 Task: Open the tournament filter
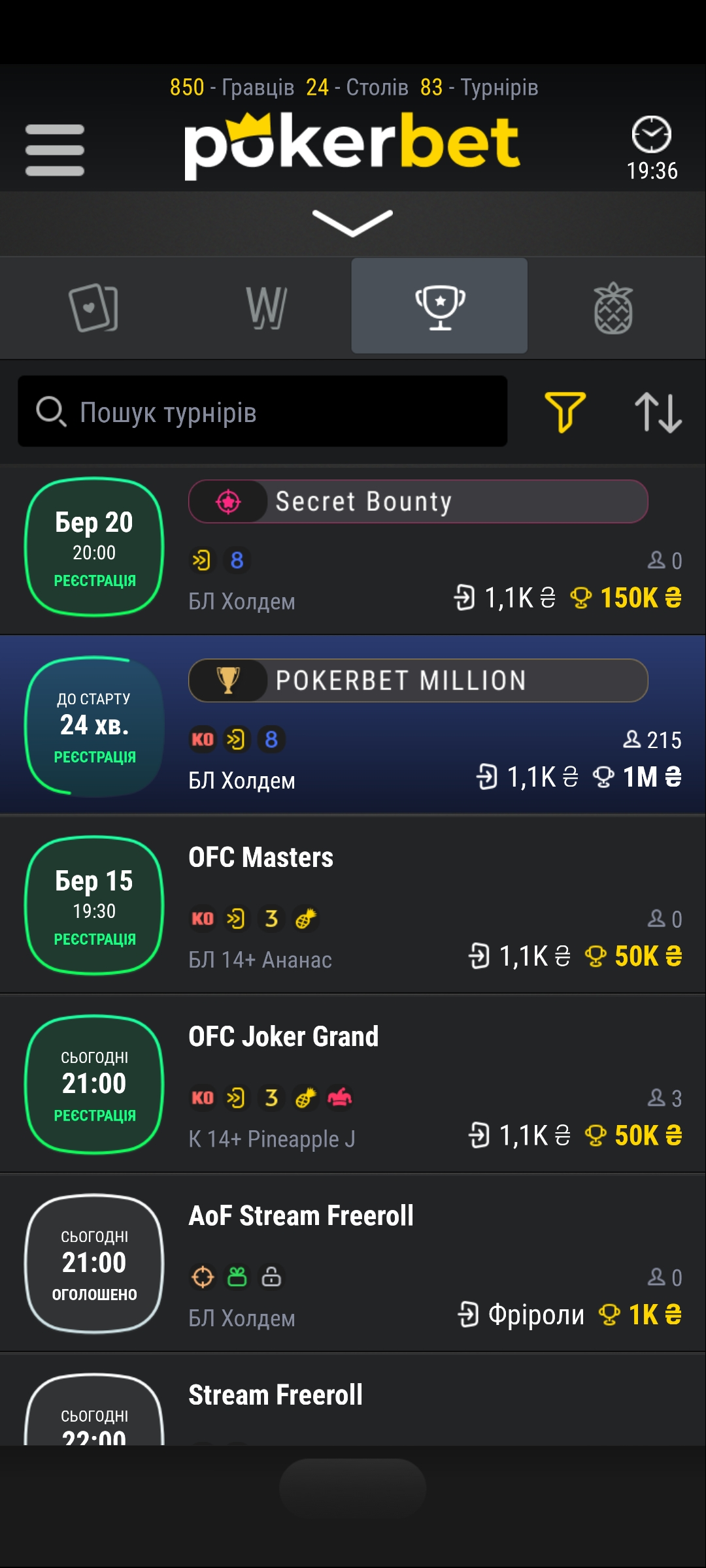click(x=565, y=412)
